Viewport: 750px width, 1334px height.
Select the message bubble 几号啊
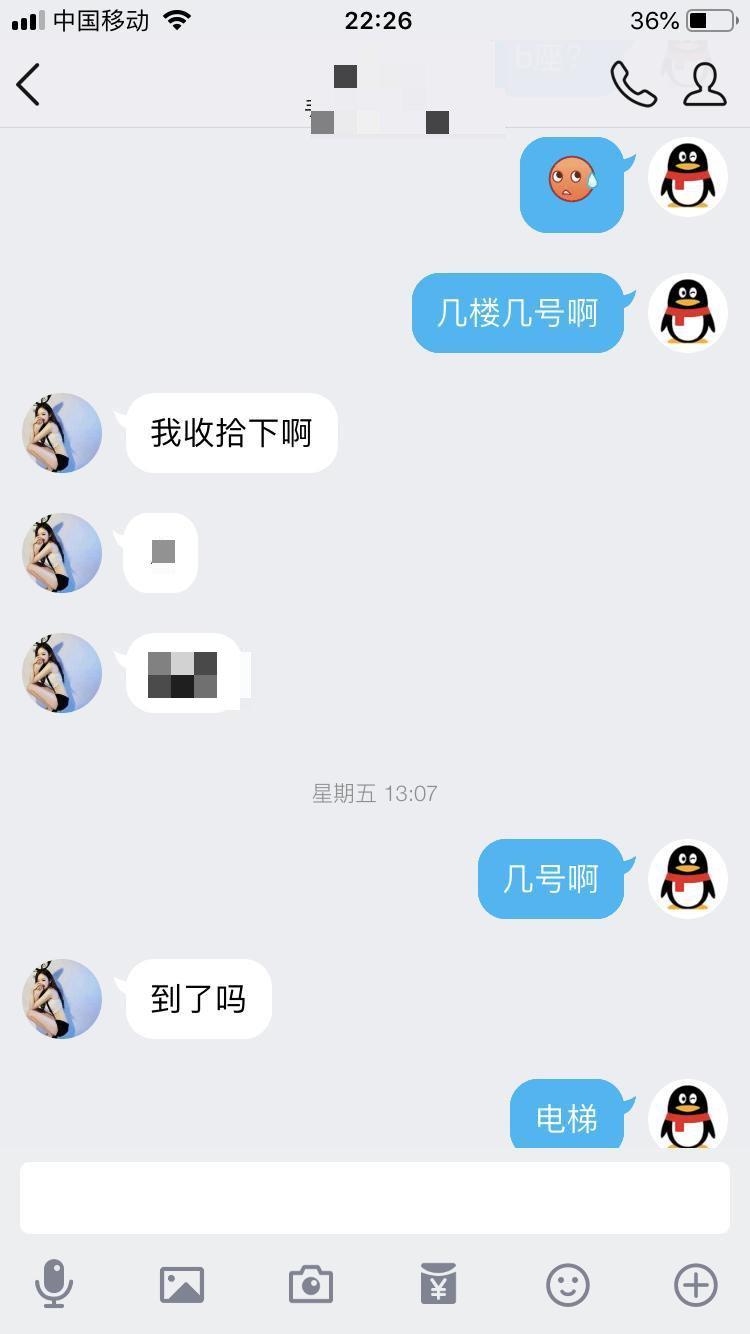(553, 878)
